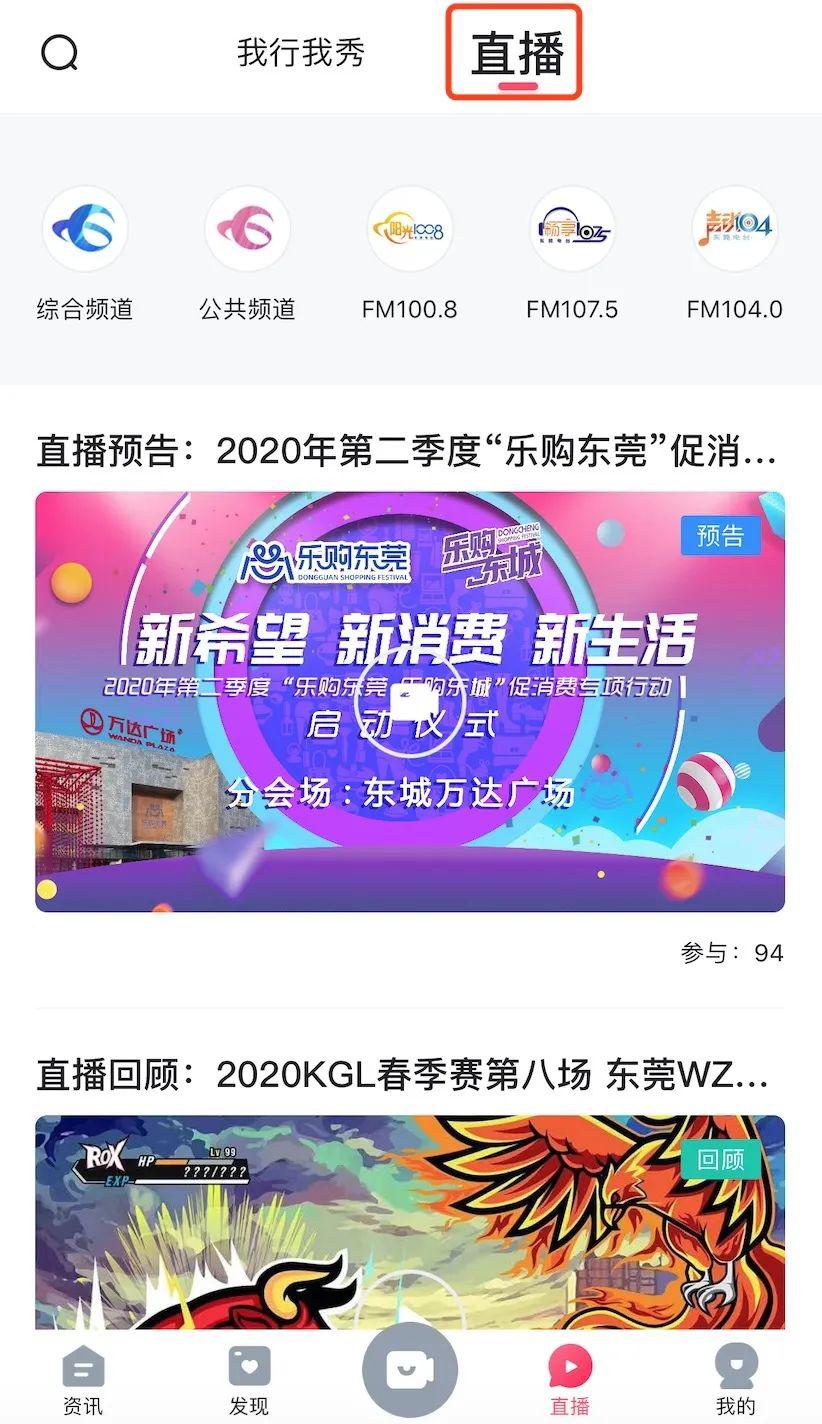The image size is (822, 1424).
Task: Go to the 资讯 tab
Action: (83, 1380)
